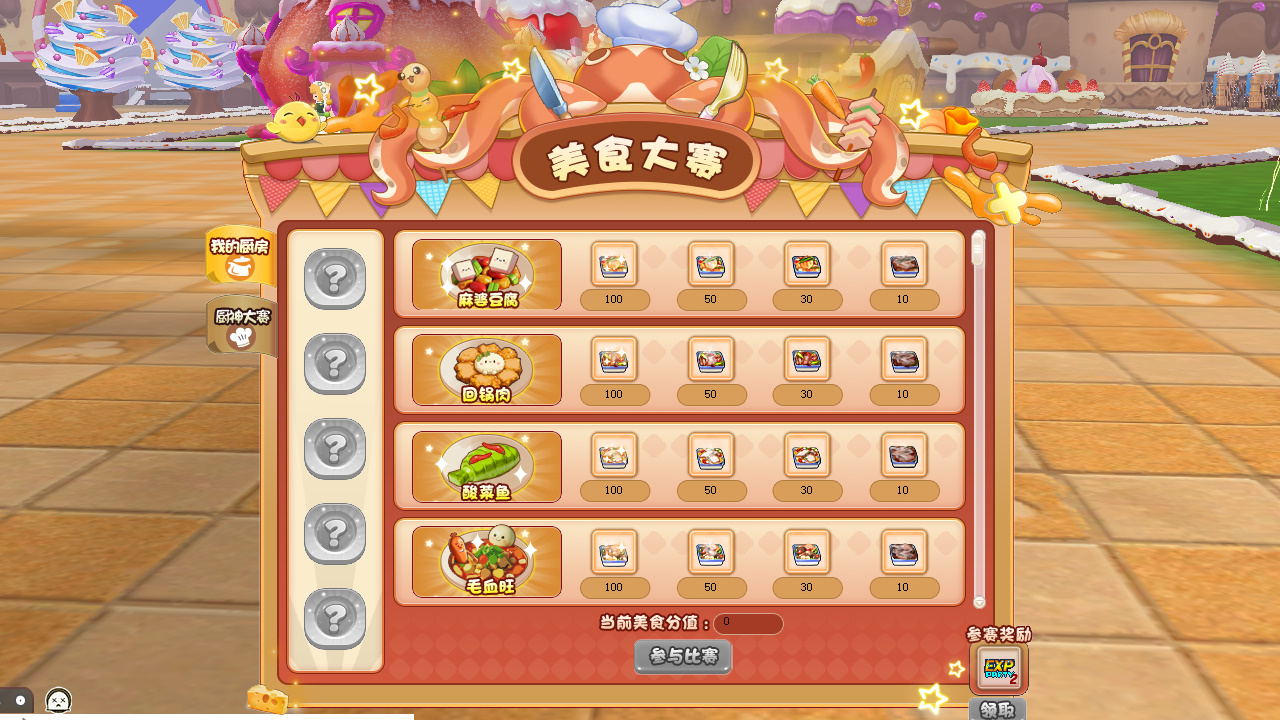The width and height of the screenshot is (1280, 720).
Task: Open the 麻婆豆腐 dish card
Action: coord(487,275)
